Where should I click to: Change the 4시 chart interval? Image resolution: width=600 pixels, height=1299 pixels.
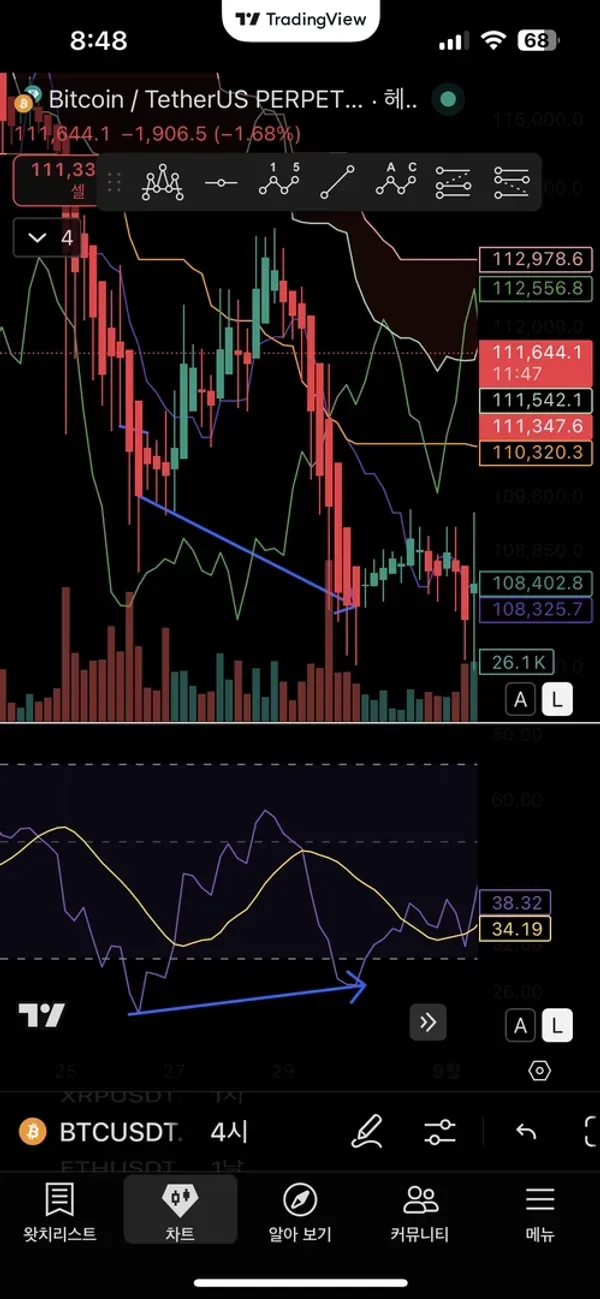click(x=229, y=1132)
